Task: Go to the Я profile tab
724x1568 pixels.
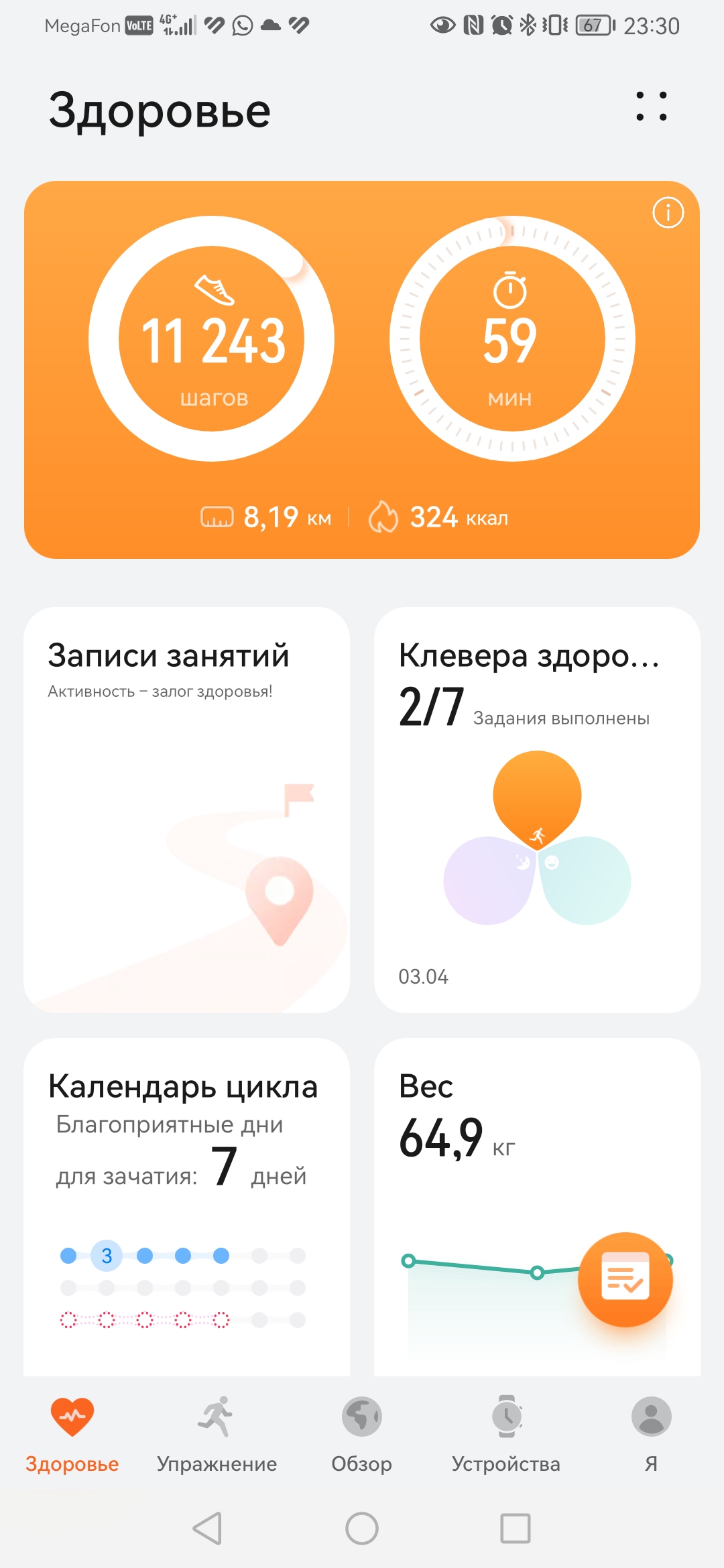Action: (x=651, y=1434)
